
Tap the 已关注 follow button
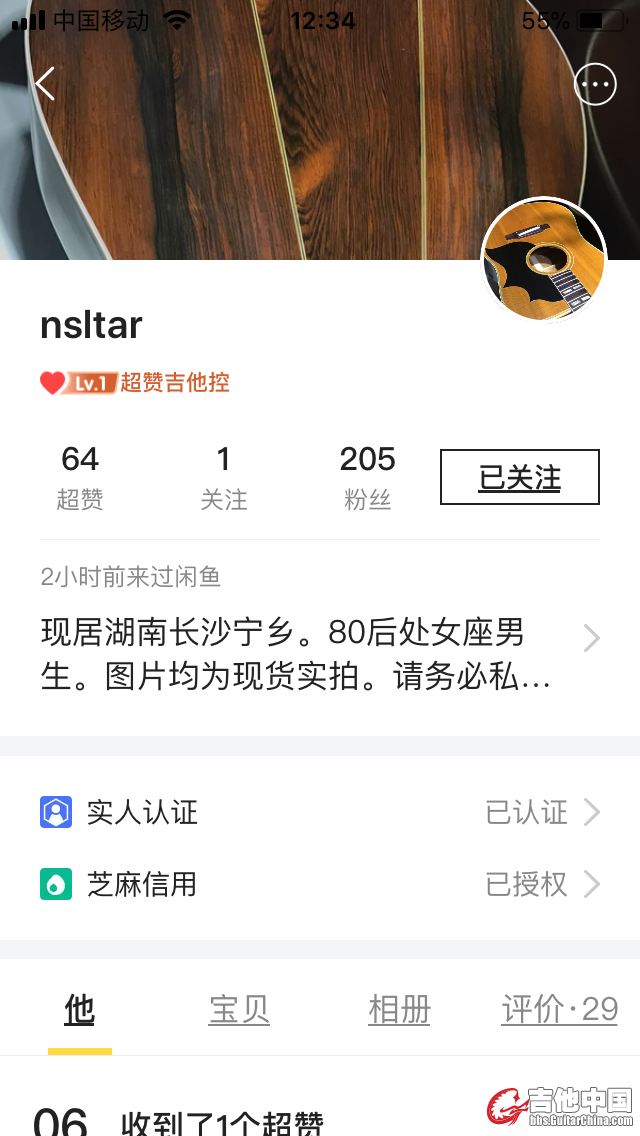click(519, 477)
